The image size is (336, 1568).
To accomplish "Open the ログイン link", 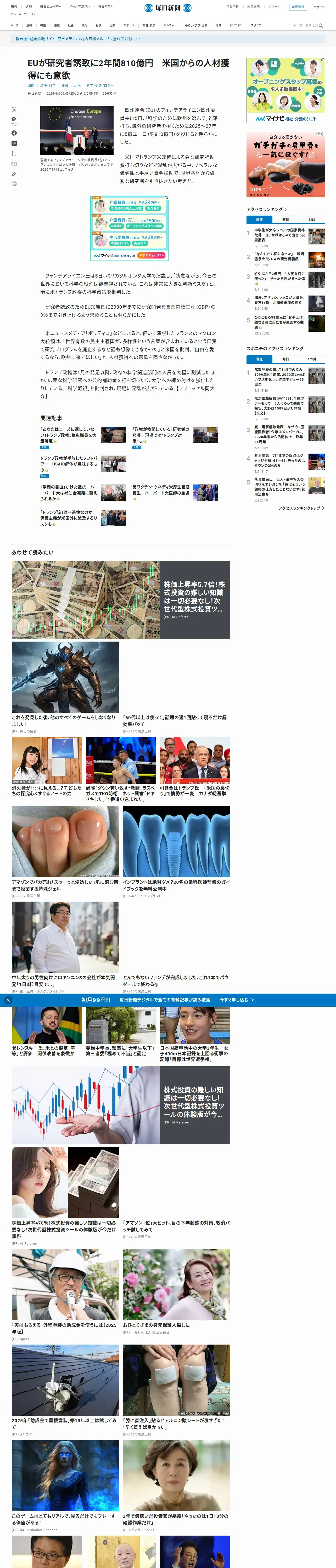I will pyautogui.click(x=319, y=7).
